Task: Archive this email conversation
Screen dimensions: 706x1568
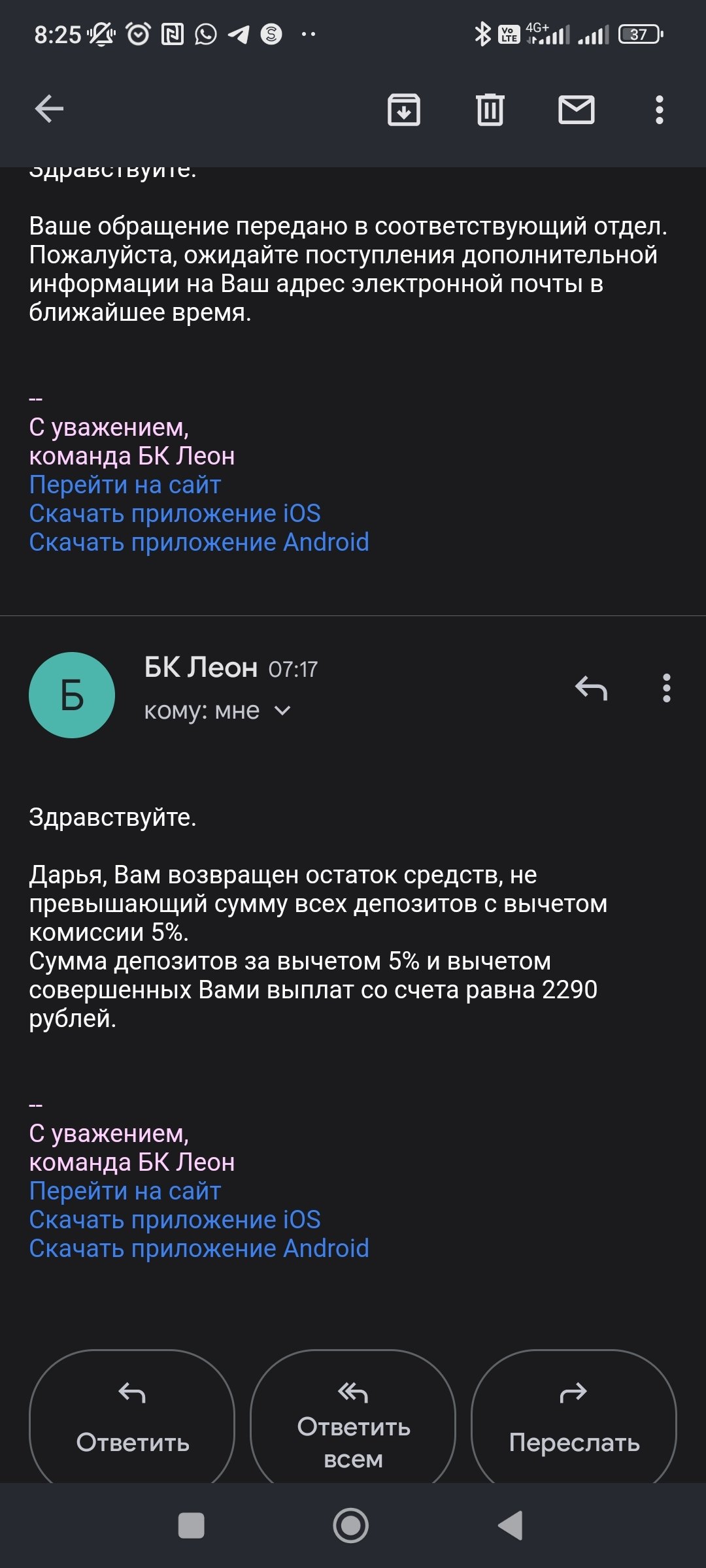Action: pos(403,109)
